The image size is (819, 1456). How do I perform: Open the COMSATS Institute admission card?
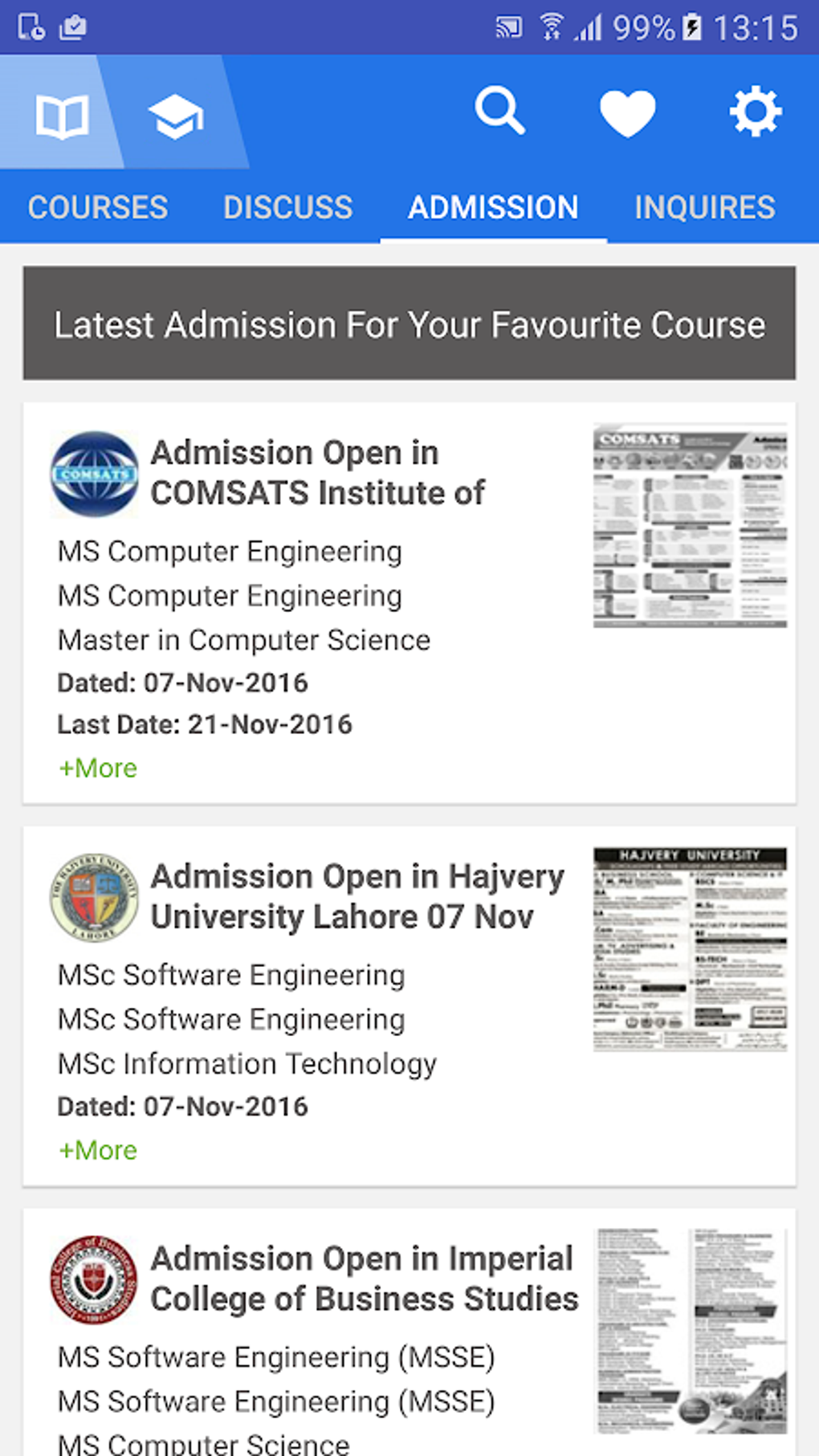tap(318, 473)
